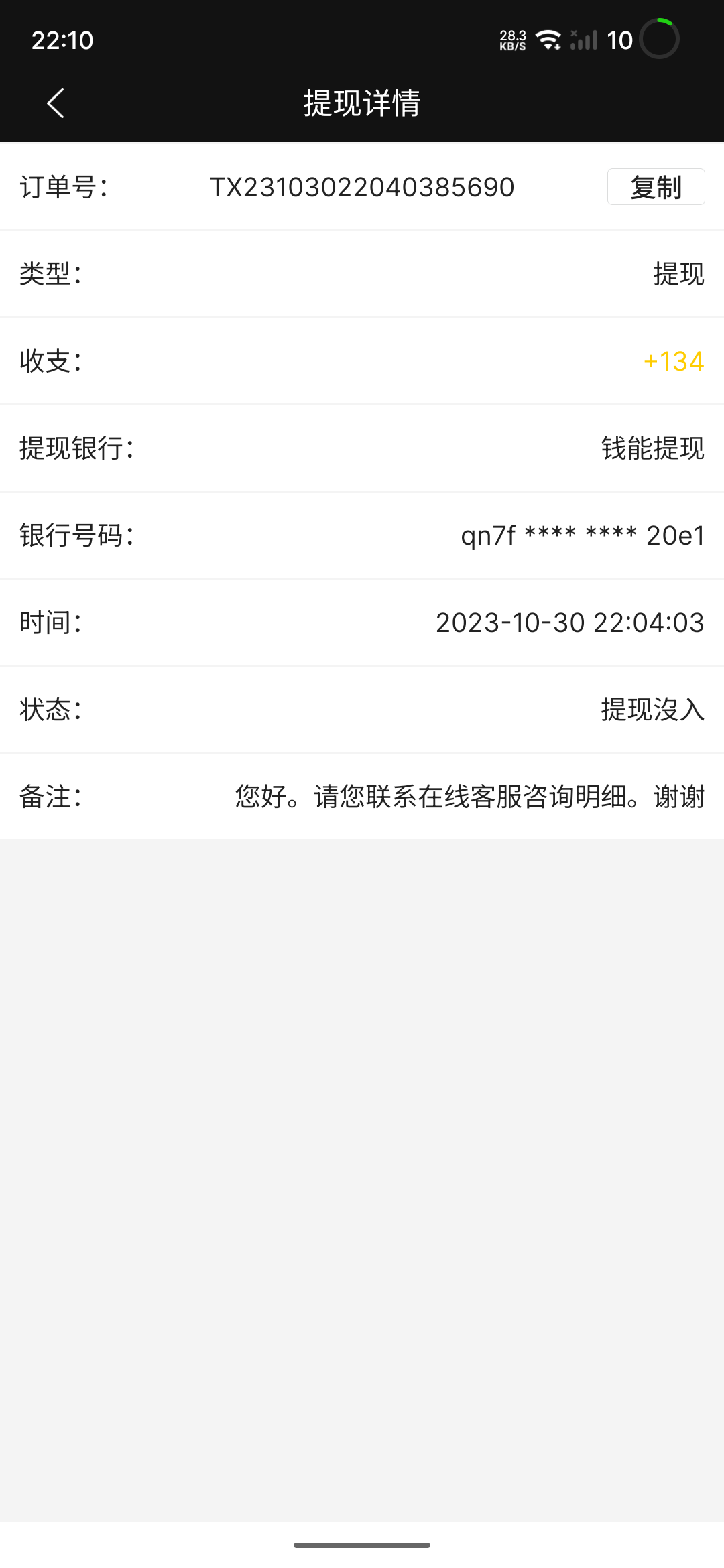
Task: Tap the Wi-Fi icon in the status bar
Action: click(548, 38)
